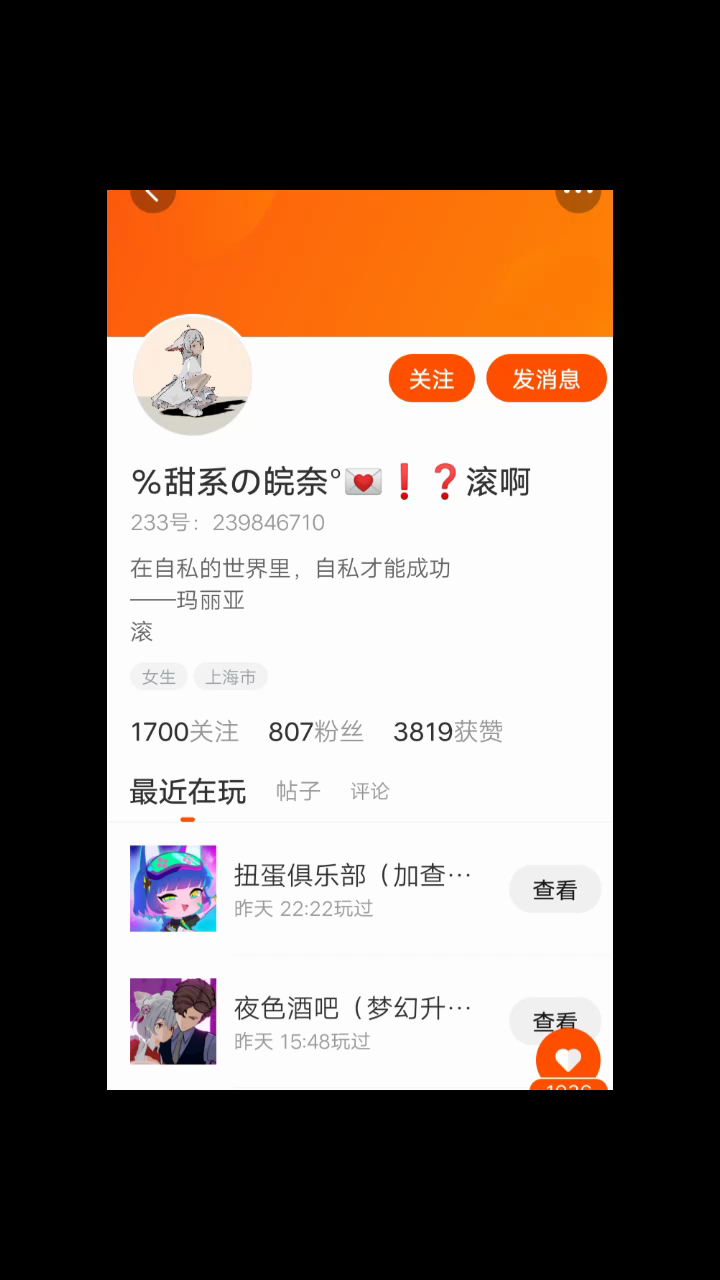The image size is (720, 1280).
Task: Select the 最近在玩 tab
Action: coord(187,792)
